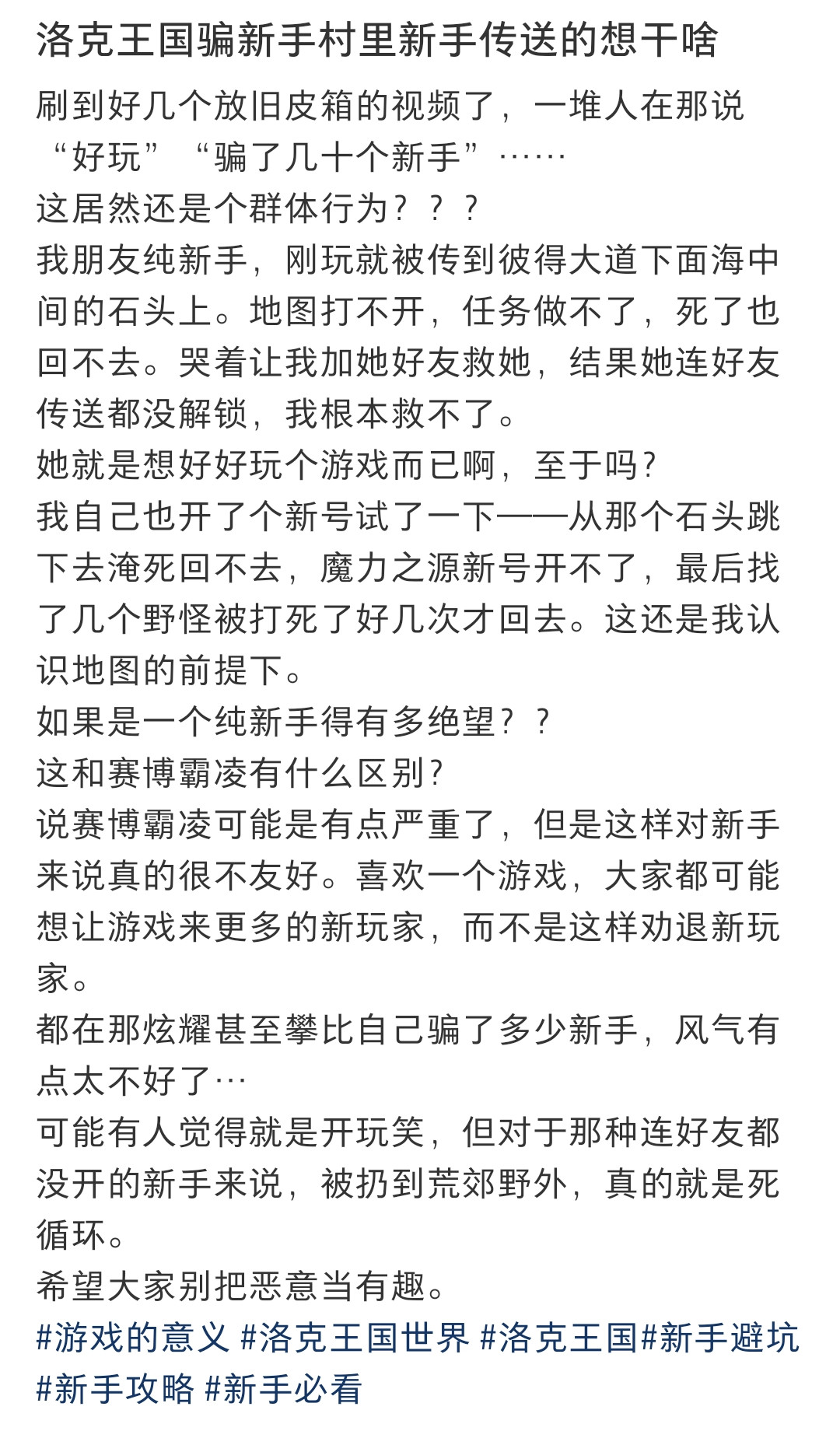Open the #新手避坑 hashtag
This screenshot has height=1431, width=840.
(x=720, y=1338)
